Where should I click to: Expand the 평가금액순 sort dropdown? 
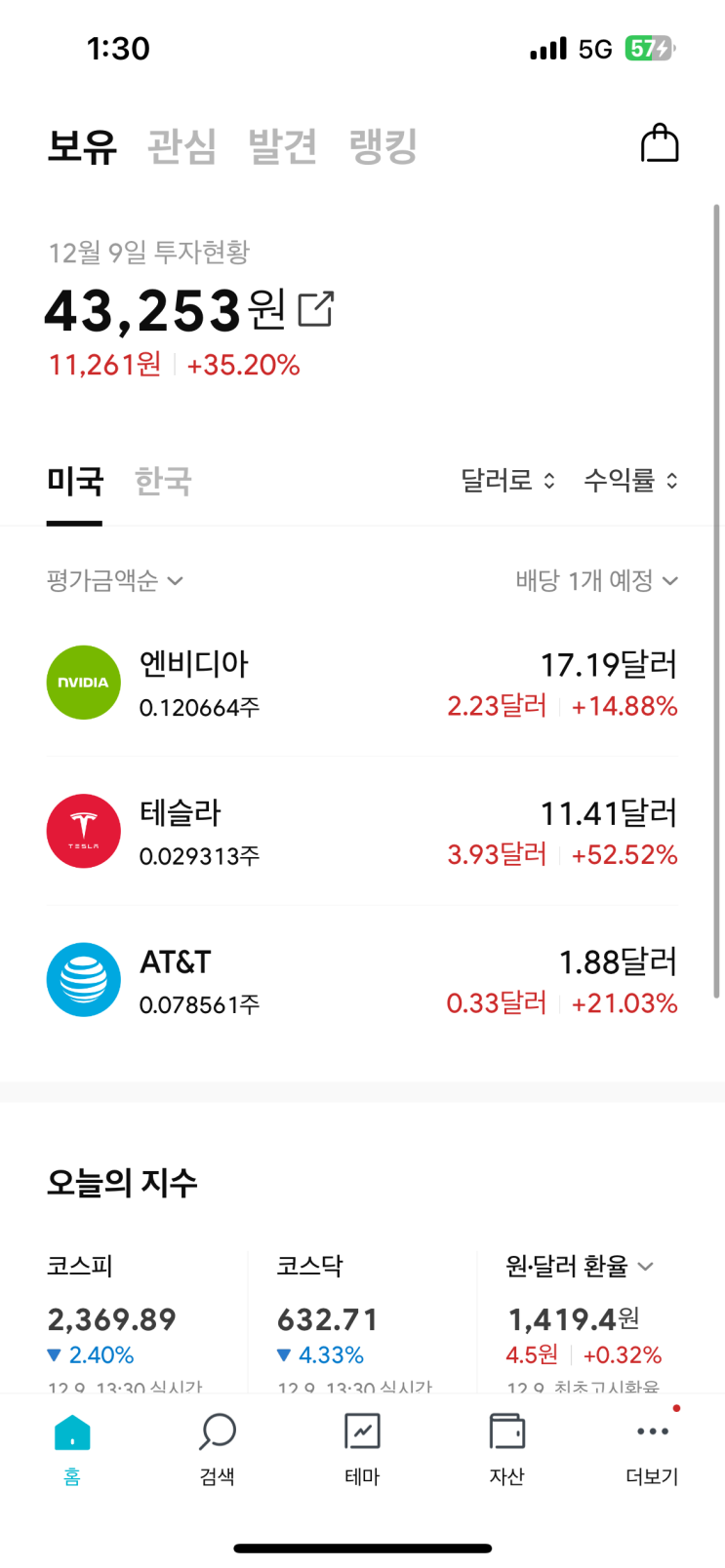(x=115, y=580)
